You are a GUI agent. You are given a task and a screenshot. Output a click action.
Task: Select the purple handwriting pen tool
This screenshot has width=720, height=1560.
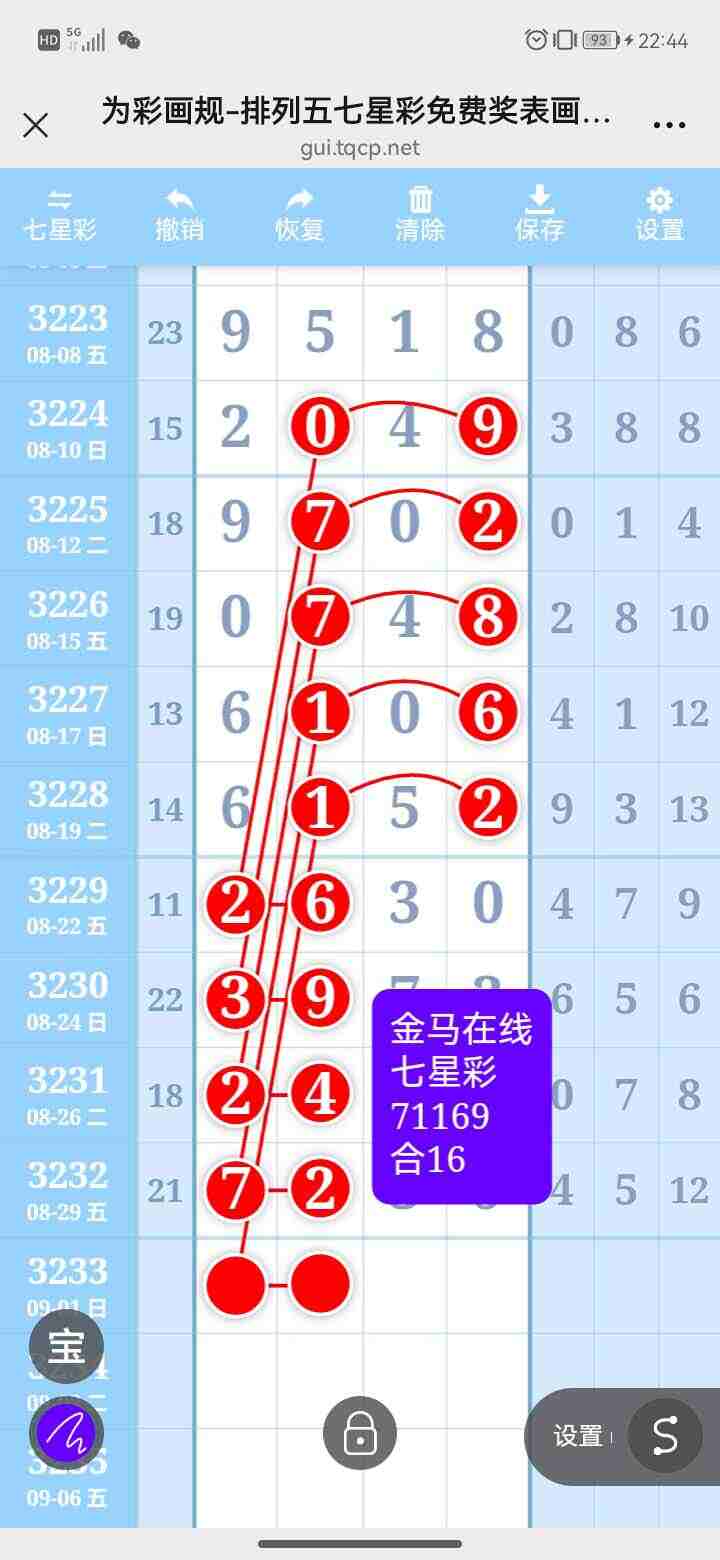(x=65, y=1432)
